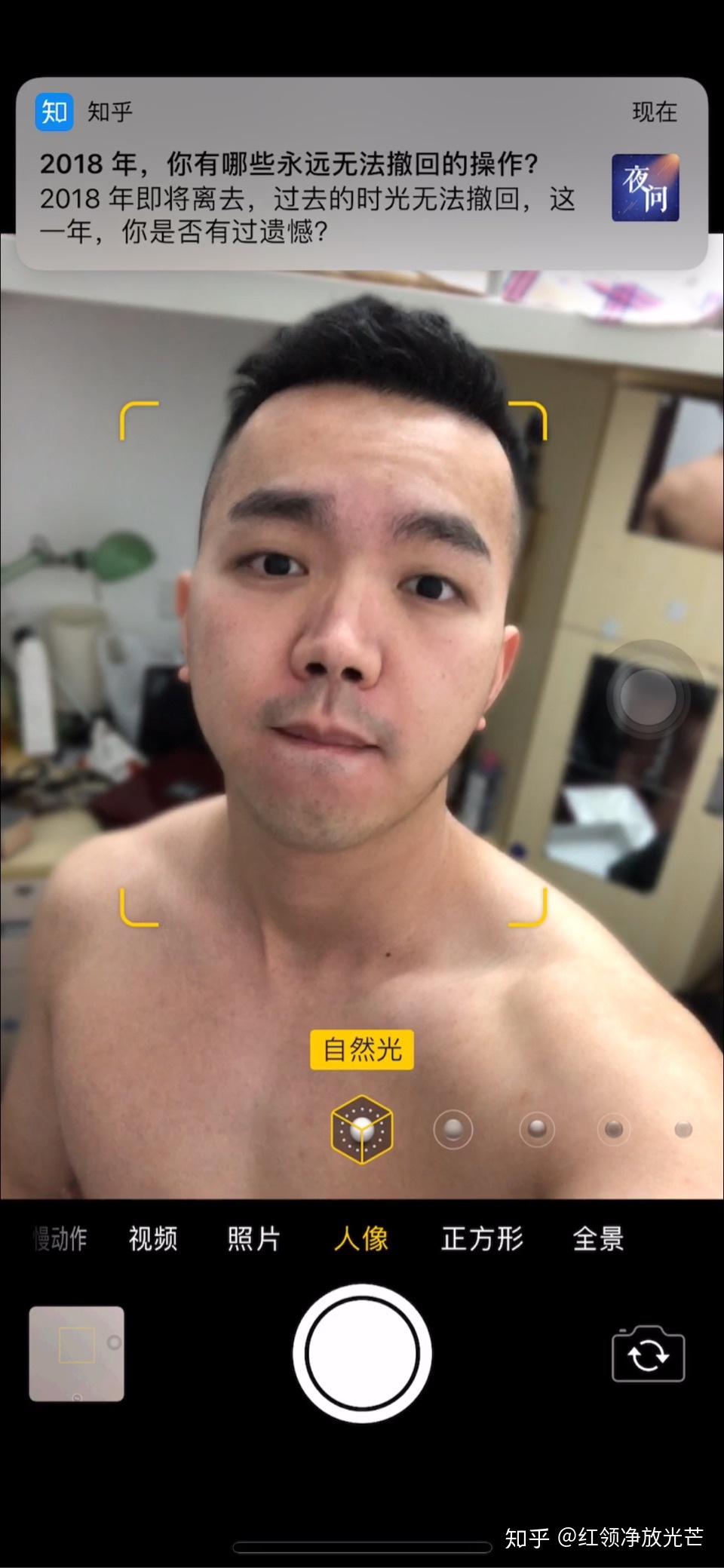Tap the white shutter button

point(362,1354)
